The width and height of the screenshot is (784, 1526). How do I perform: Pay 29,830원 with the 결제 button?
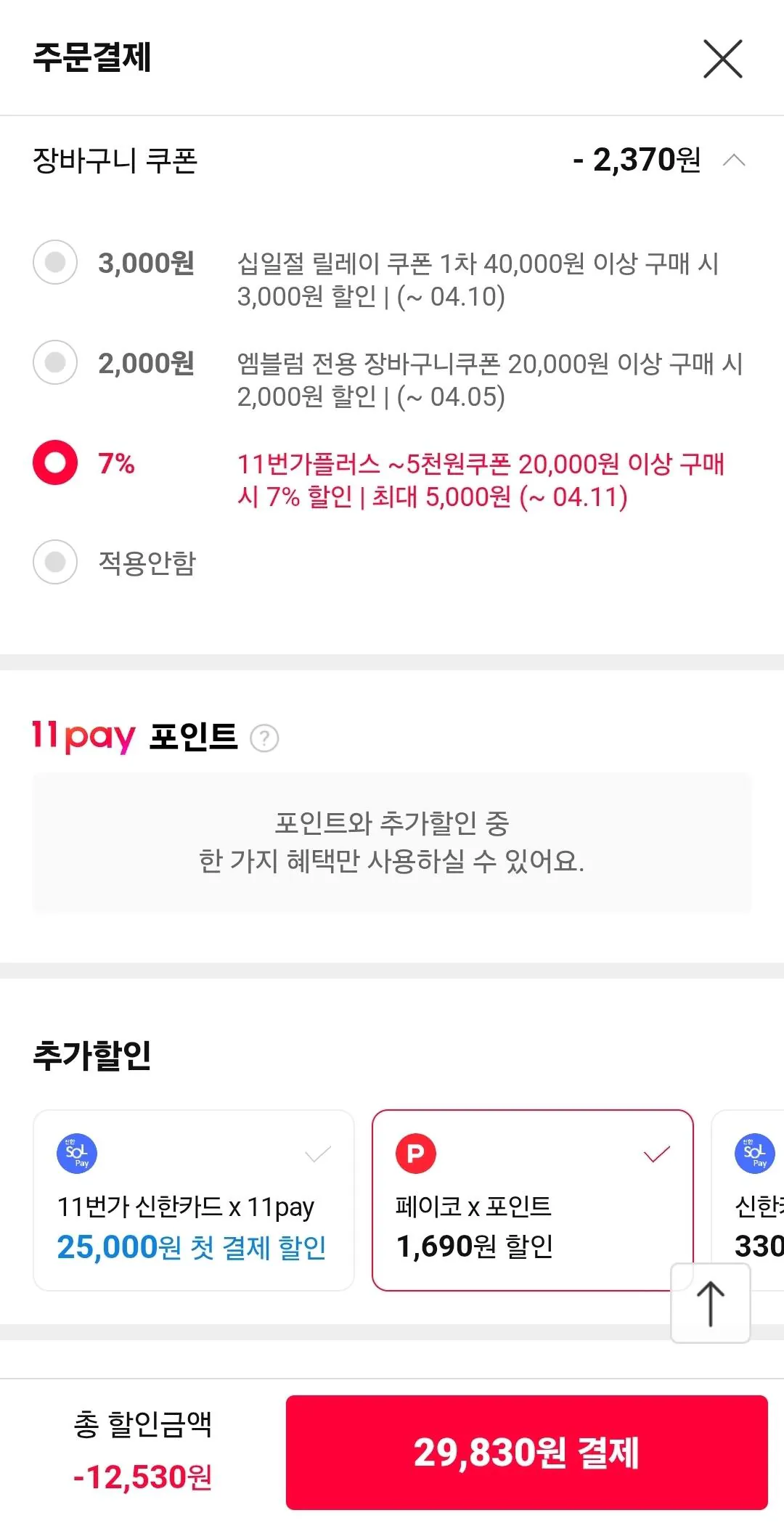click(x=526, y=1453)
